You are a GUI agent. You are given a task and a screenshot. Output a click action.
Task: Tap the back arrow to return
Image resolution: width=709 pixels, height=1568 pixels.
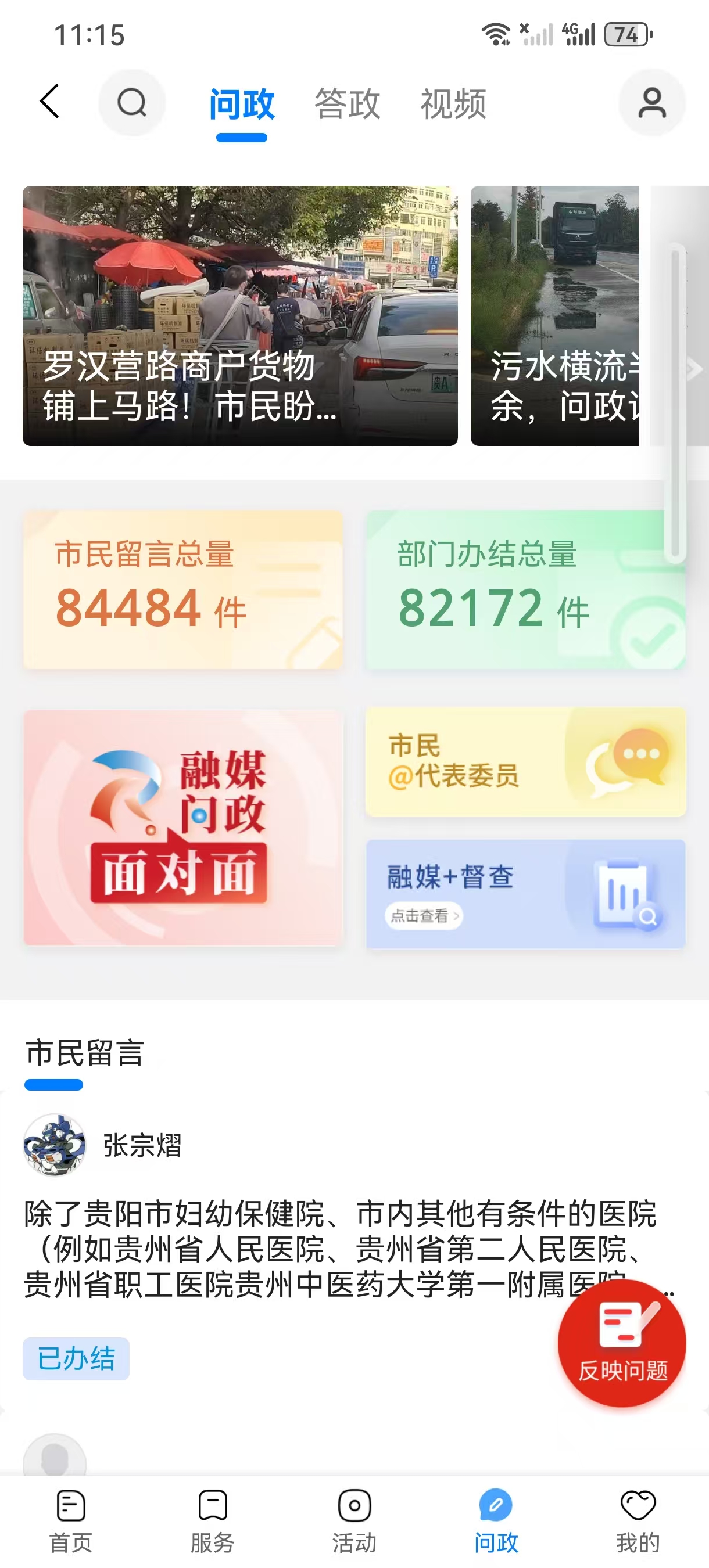tap(49, 102)
